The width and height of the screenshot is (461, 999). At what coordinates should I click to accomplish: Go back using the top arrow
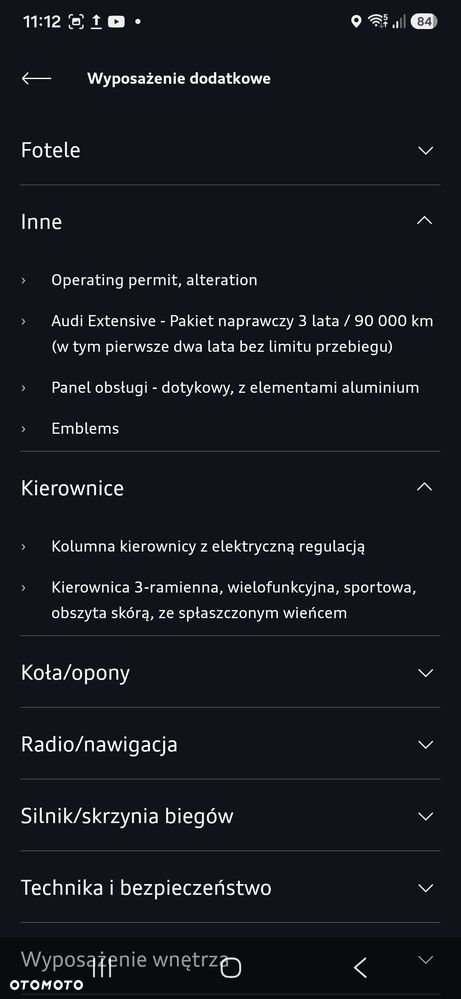(x=36, y=78)
